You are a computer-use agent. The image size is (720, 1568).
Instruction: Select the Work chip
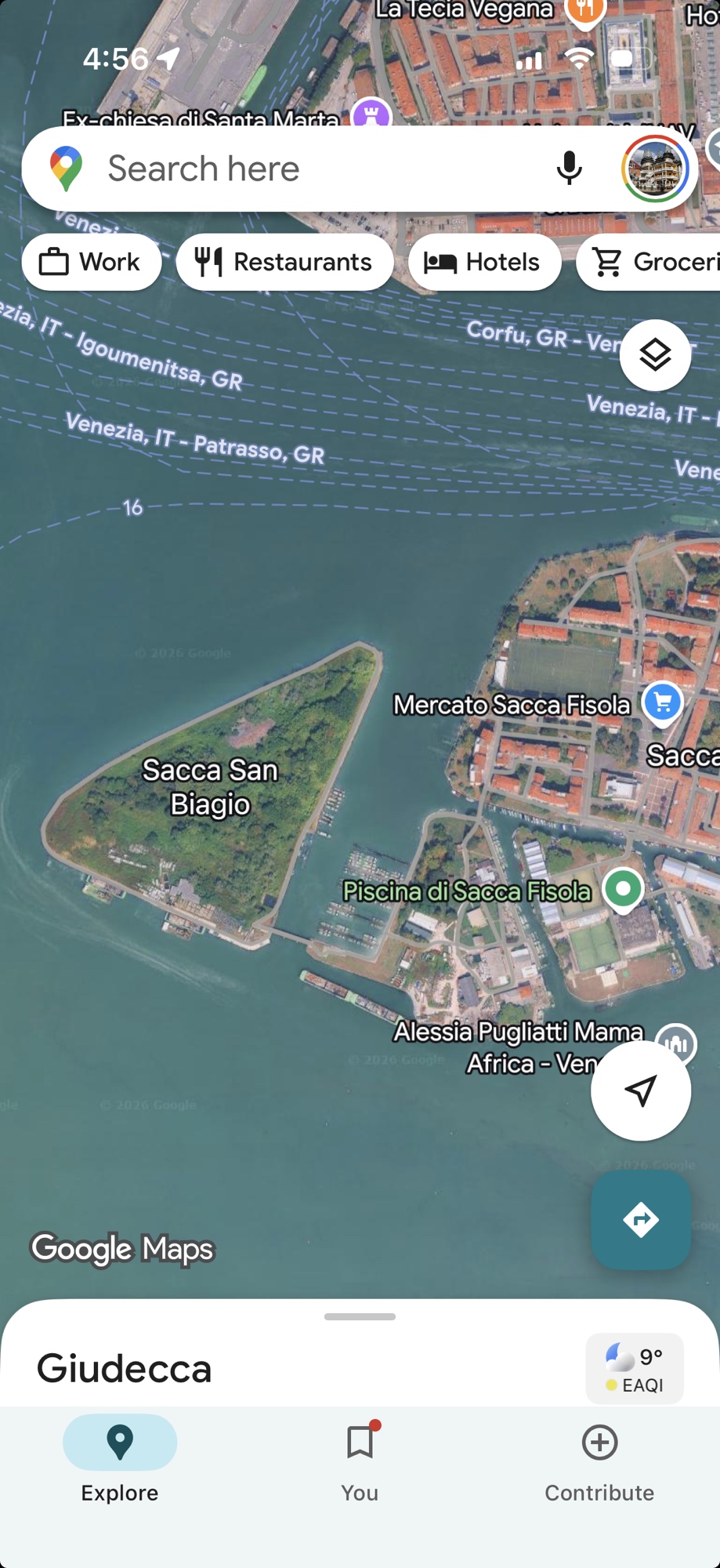[x=92, y=262]
